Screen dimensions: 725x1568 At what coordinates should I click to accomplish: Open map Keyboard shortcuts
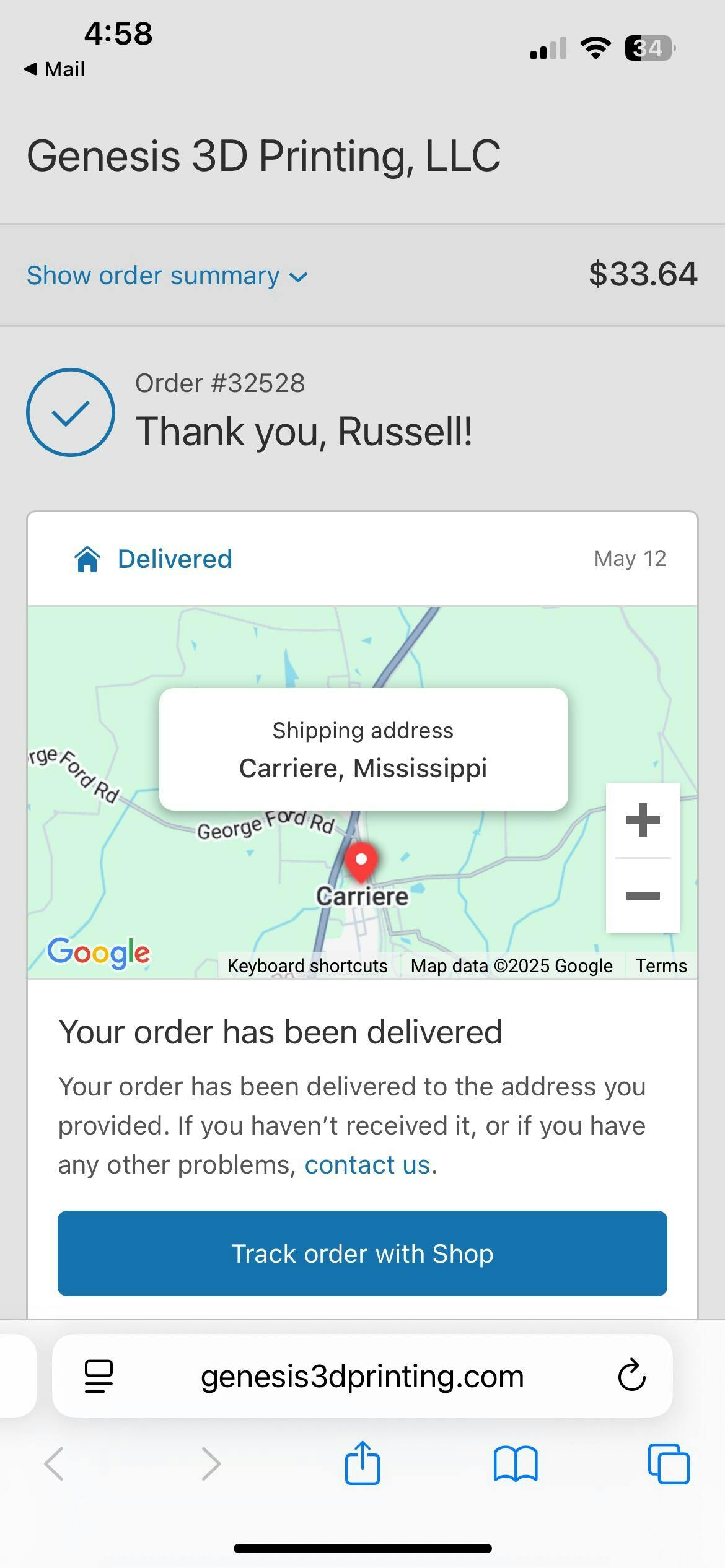click(307, 966)
